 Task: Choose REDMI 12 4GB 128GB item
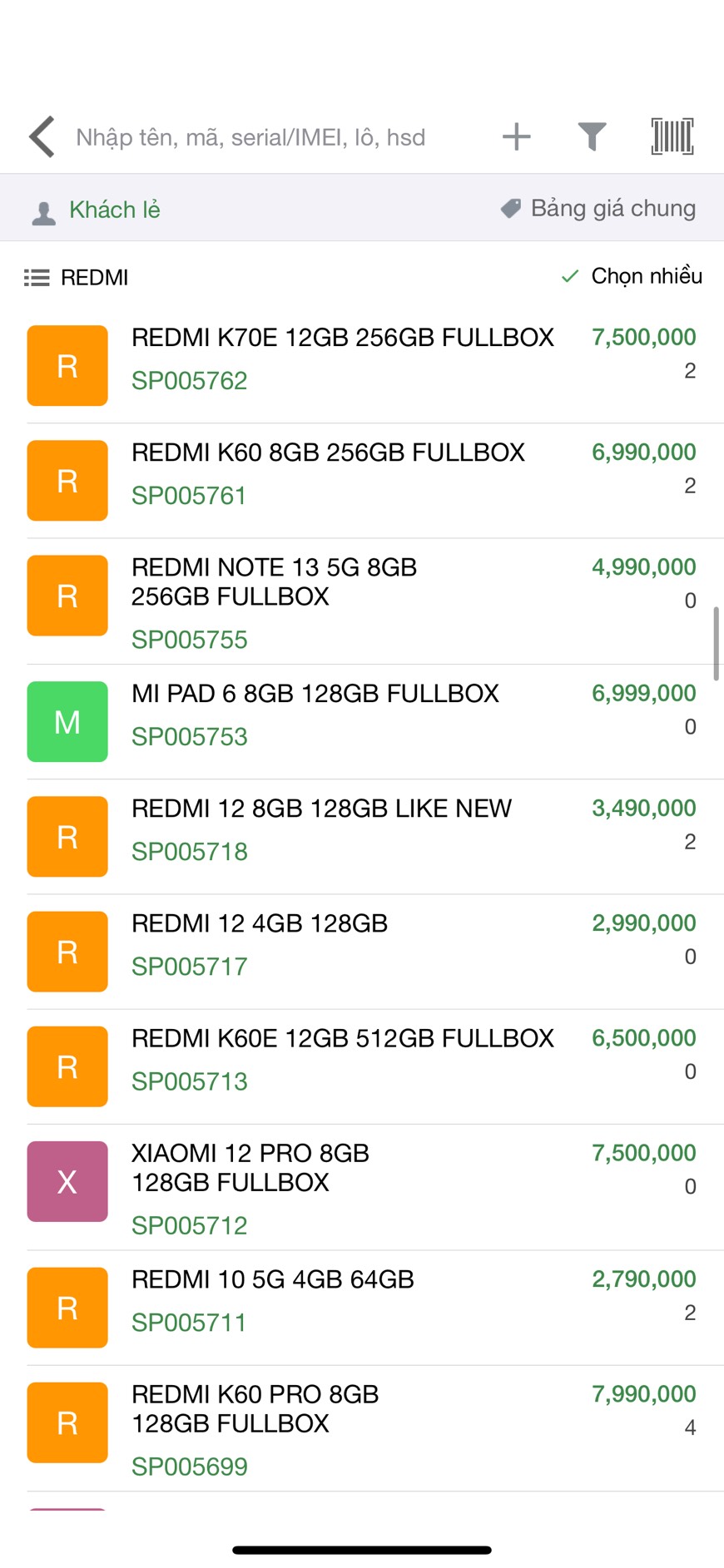pos(362,952)
